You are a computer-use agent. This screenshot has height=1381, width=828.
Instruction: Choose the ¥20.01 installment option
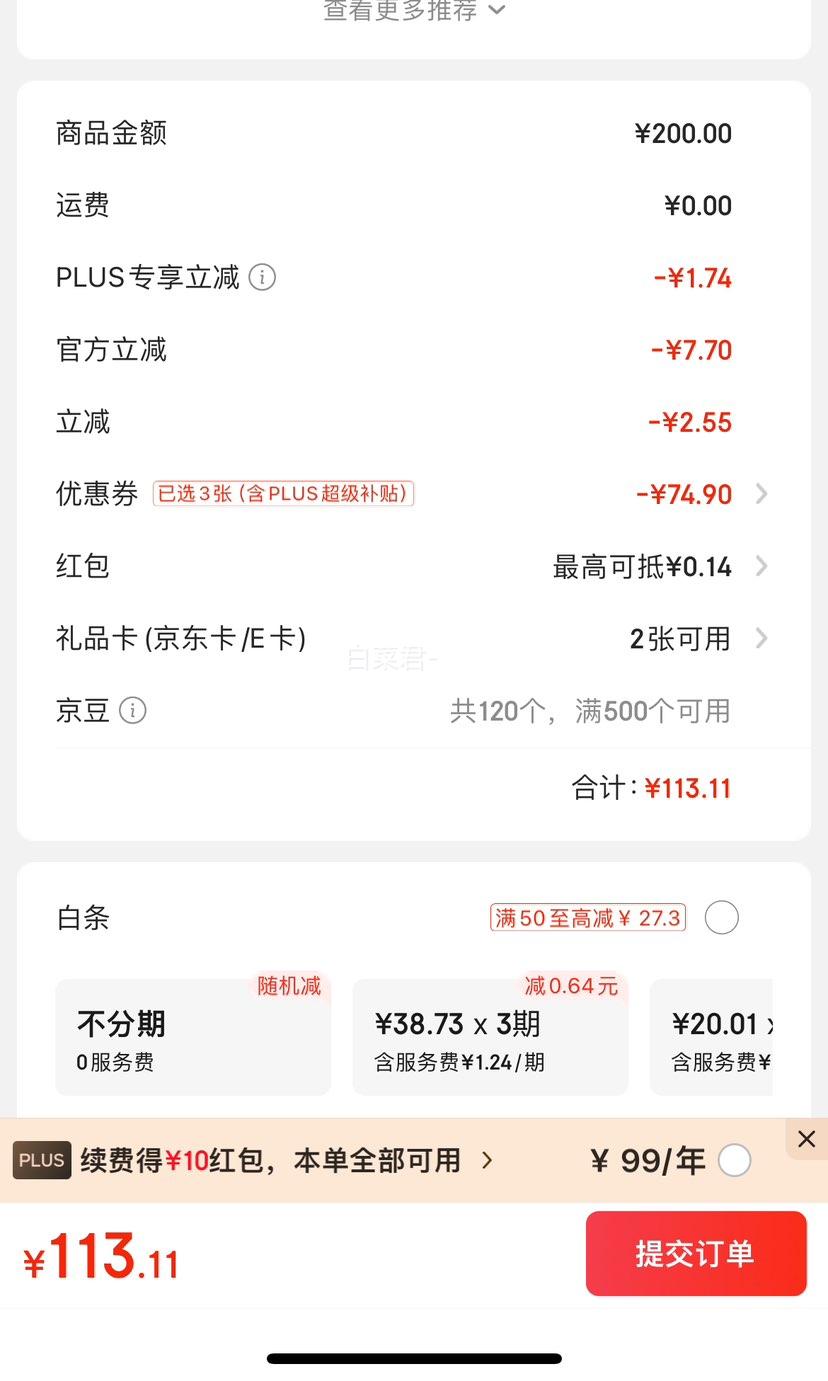pos(711,1037)
